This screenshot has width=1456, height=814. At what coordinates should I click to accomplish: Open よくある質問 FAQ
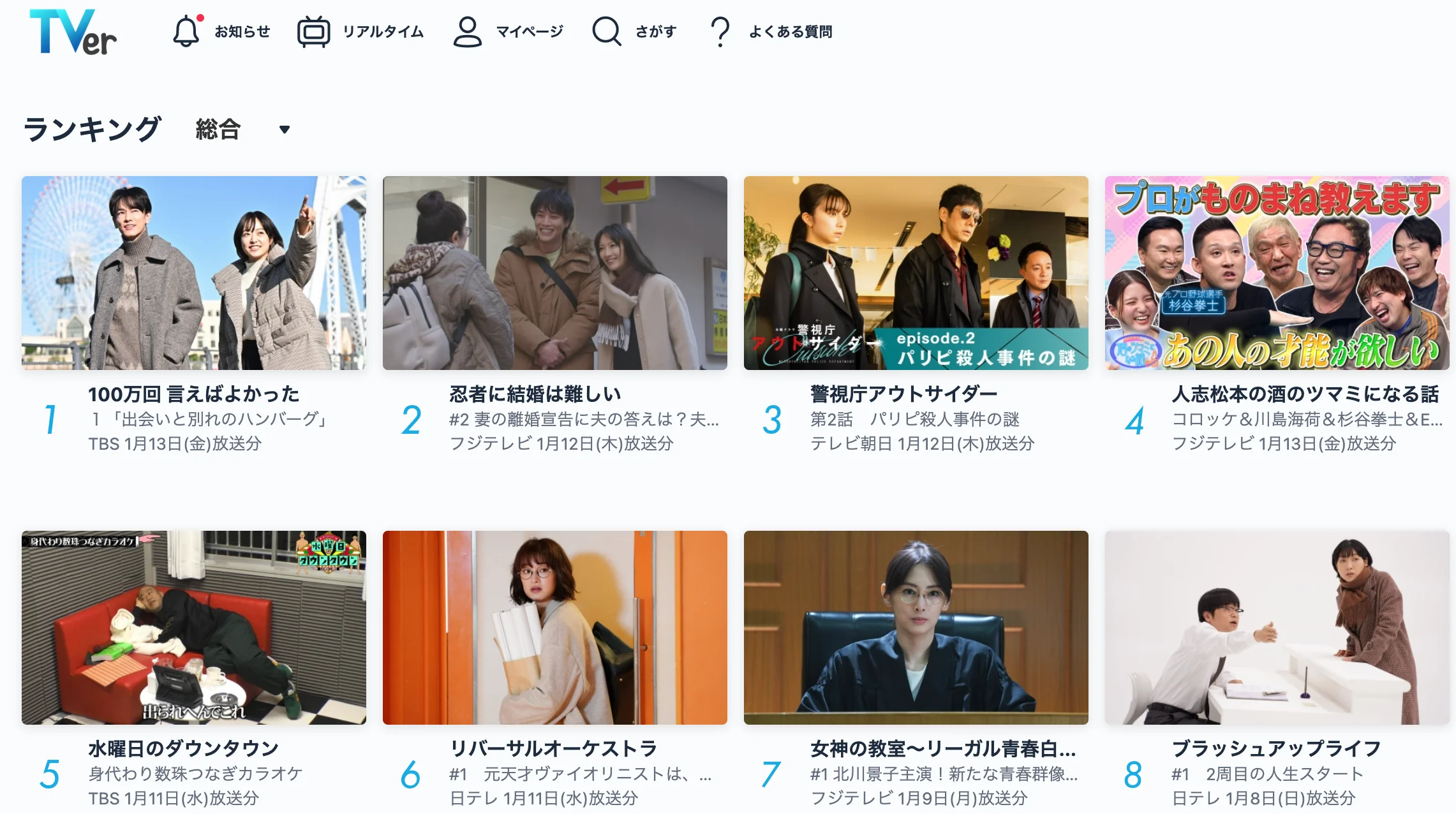pos(771,31)
